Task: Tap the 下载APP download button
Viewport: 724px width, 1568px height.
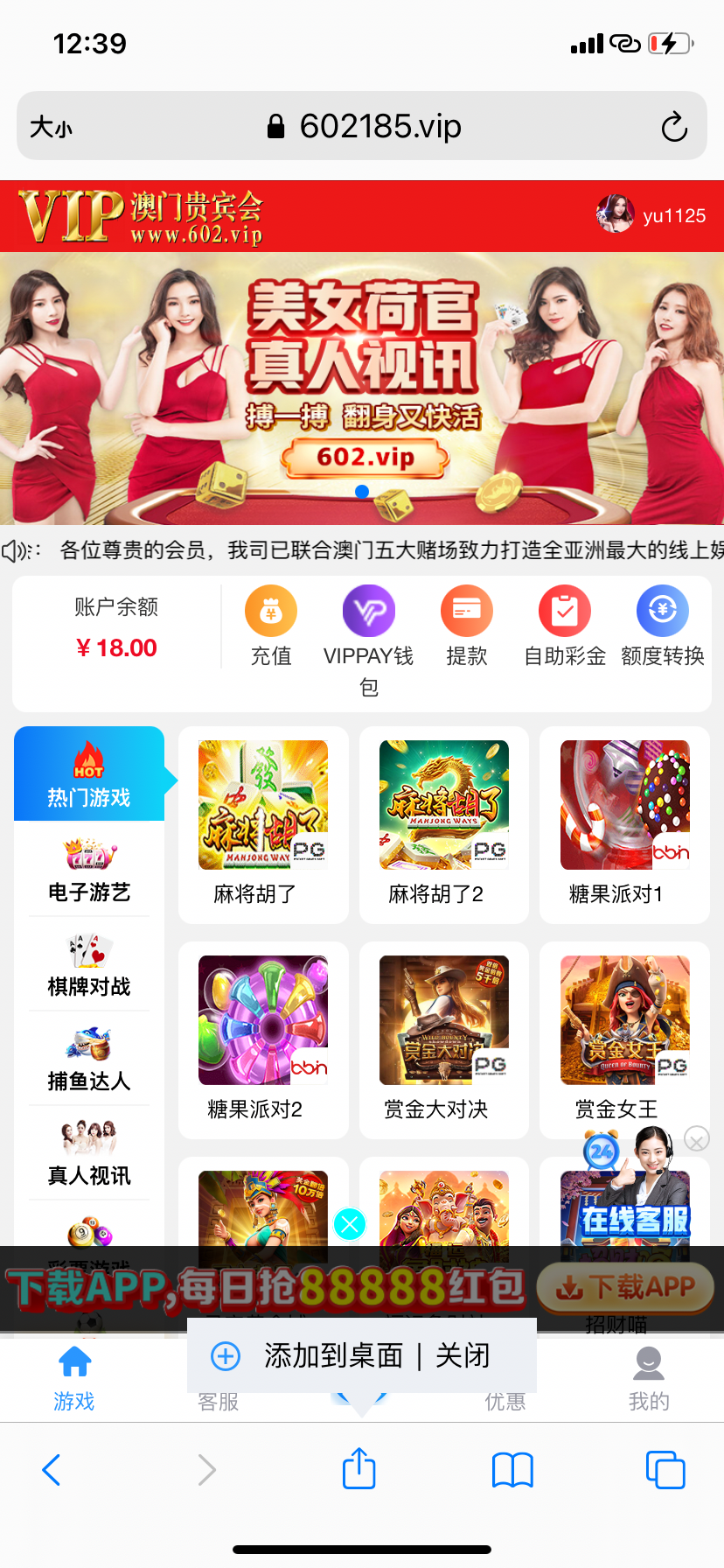Action: 626,1287
